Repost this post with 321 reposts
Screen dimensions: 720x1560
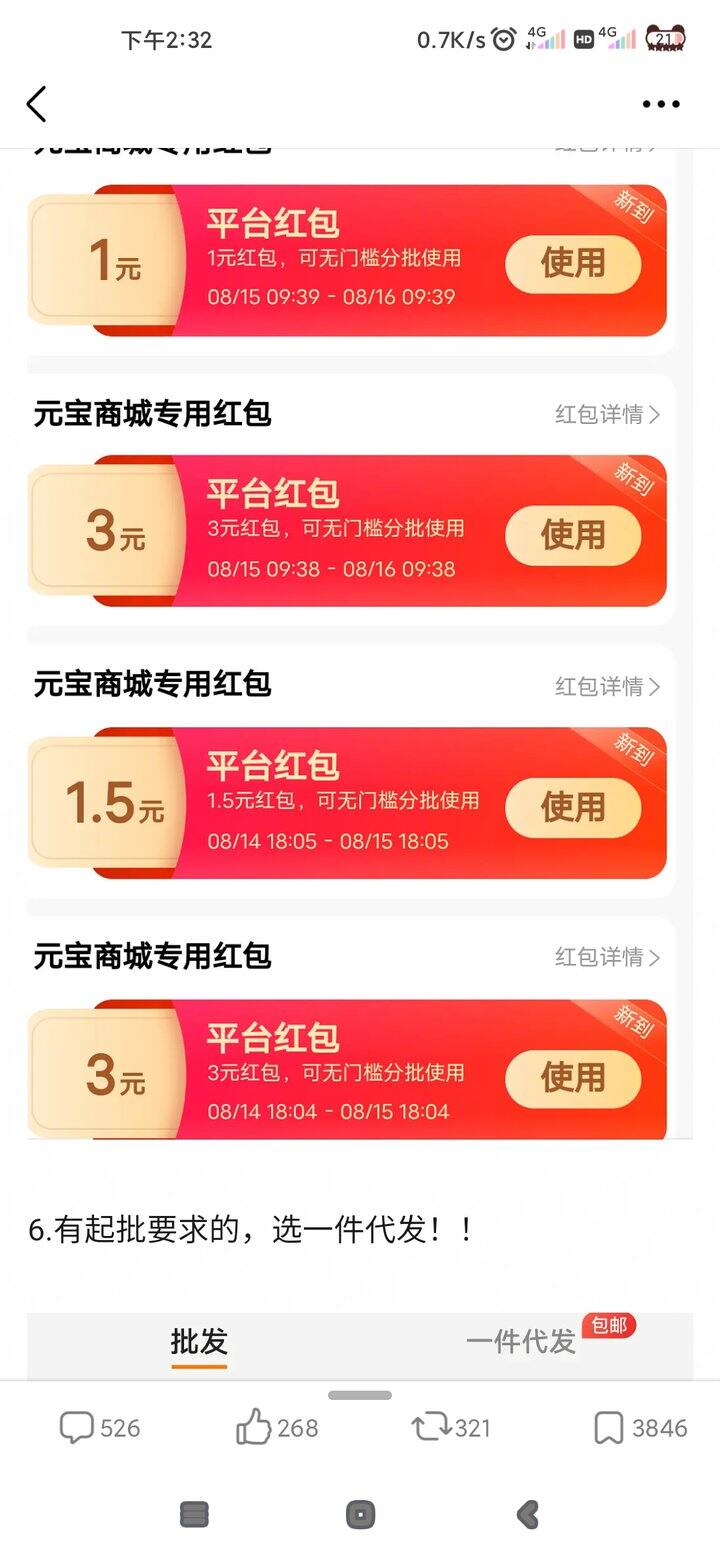point(451,1428)
